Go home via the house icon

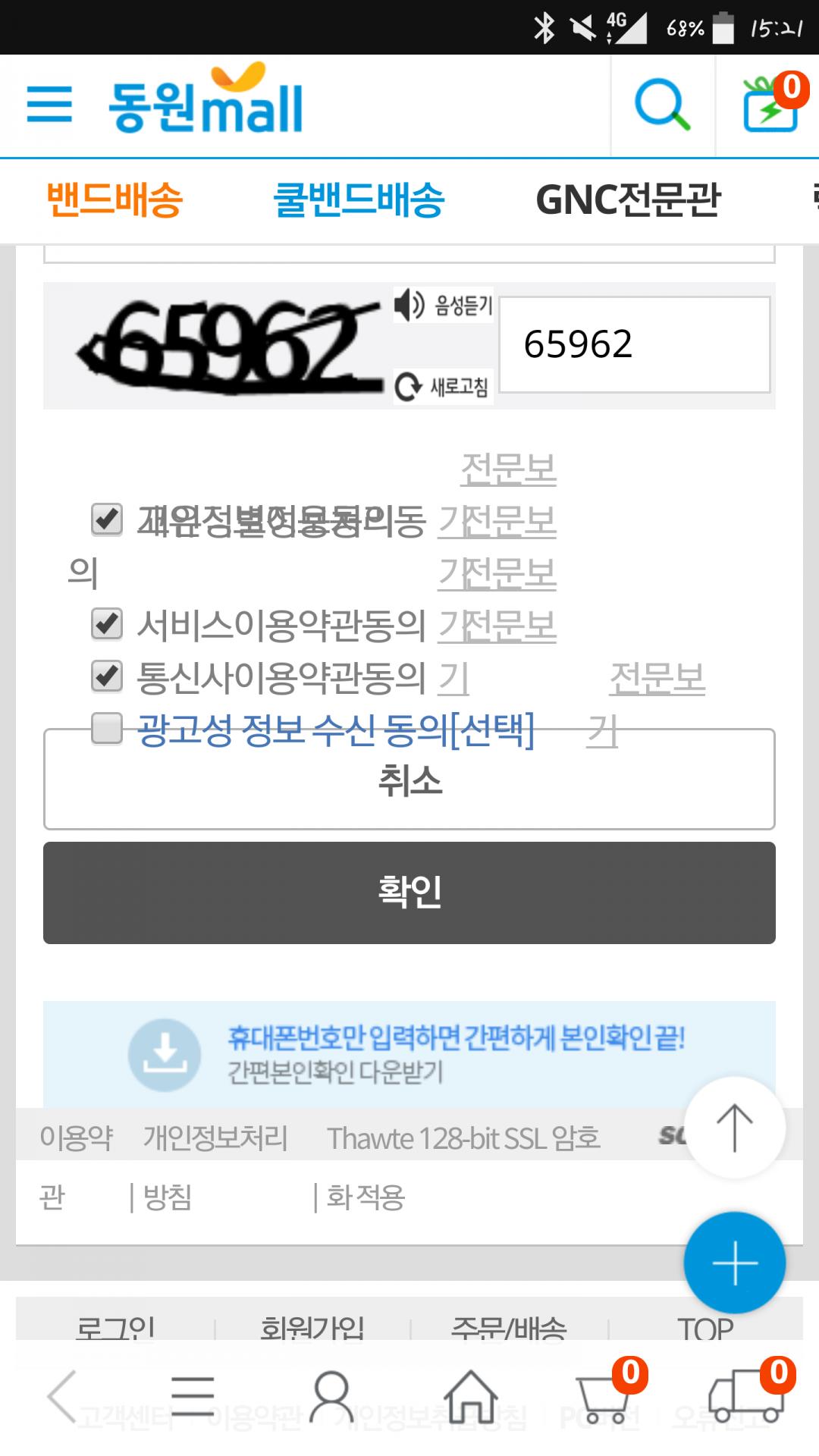click(471, 1395)
